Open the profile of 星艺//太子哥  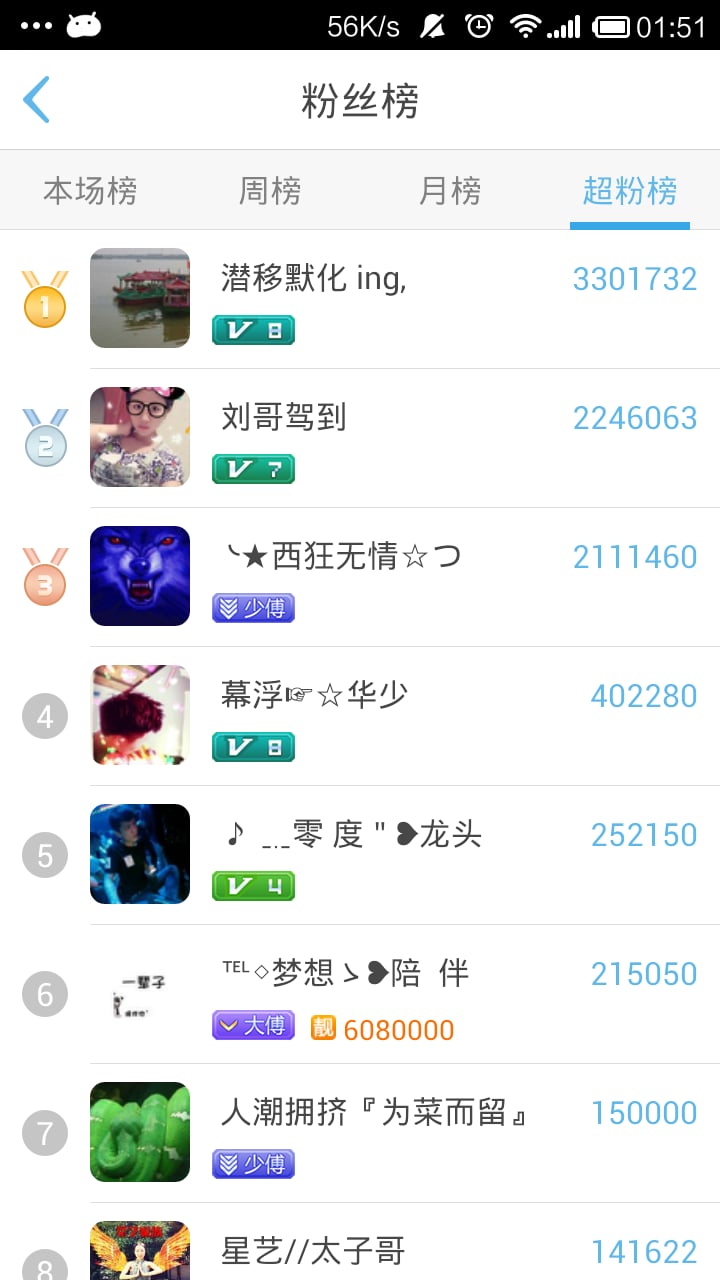(313, 1250)
